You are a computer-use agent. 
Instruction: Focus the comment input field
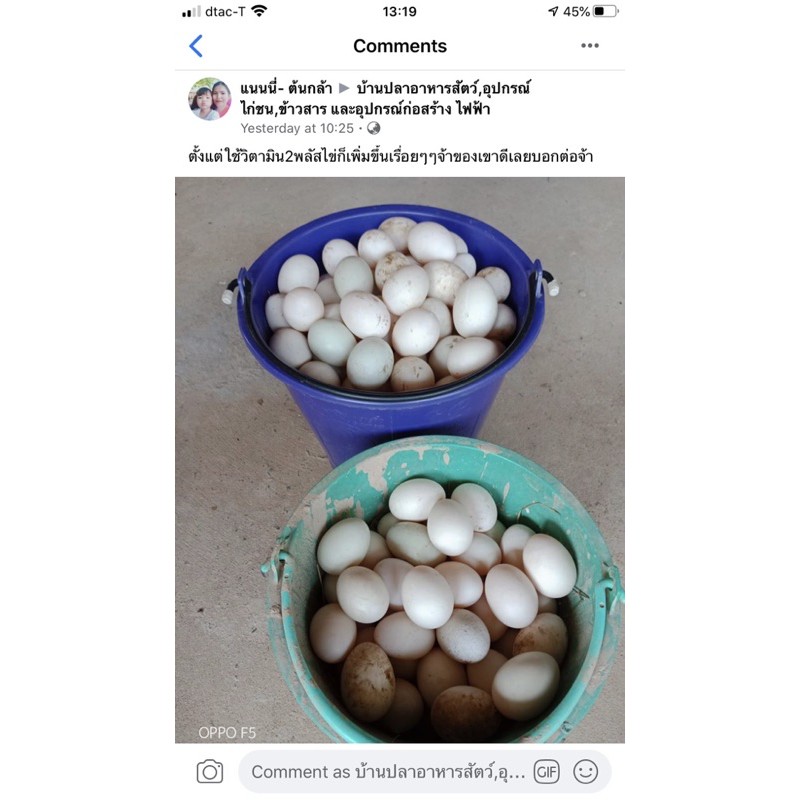[389, 771]
